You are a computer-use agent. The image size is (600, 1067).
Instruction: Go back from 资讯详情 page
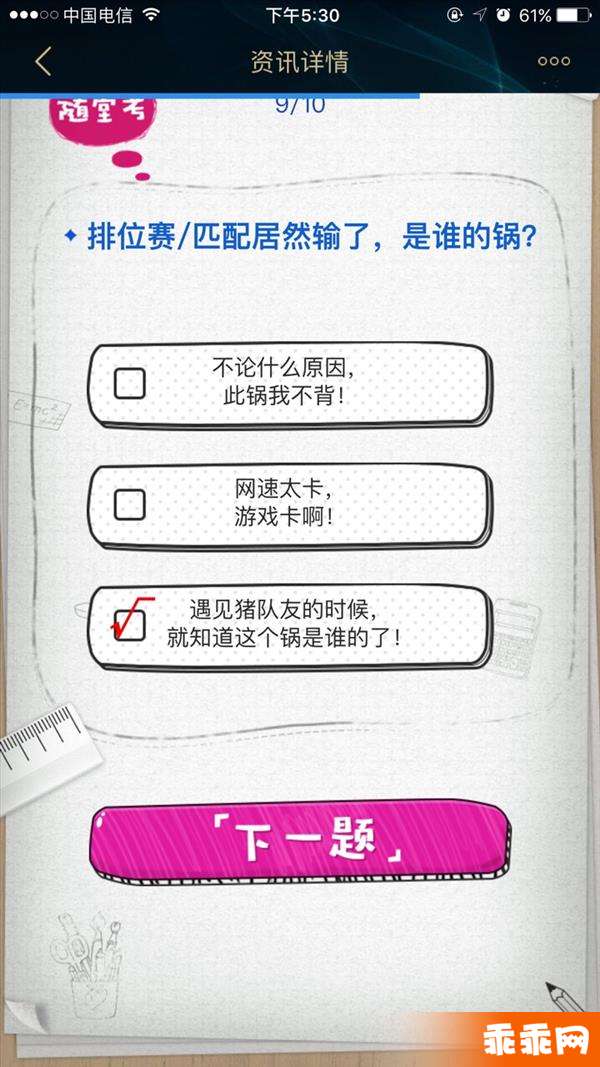[42, 62]
